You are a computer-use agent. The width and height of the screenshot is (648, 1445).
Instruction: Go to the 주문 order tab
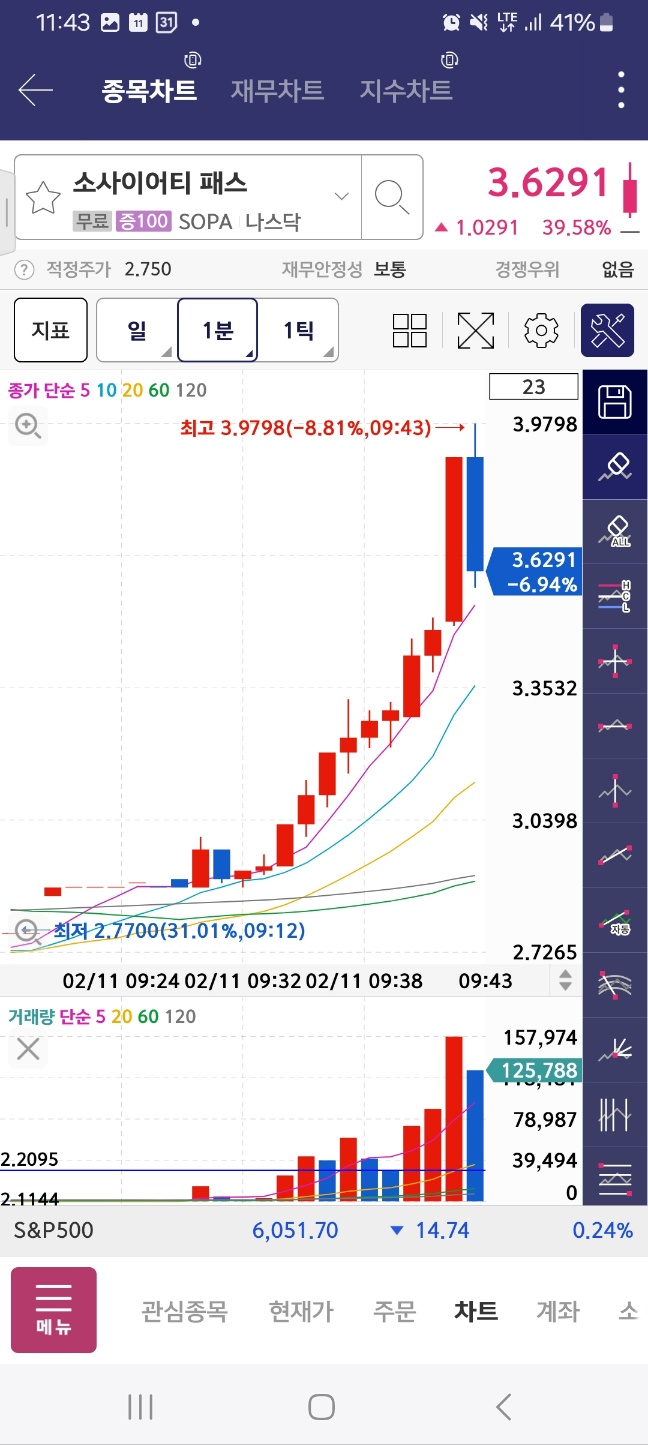pos(394,1311)
